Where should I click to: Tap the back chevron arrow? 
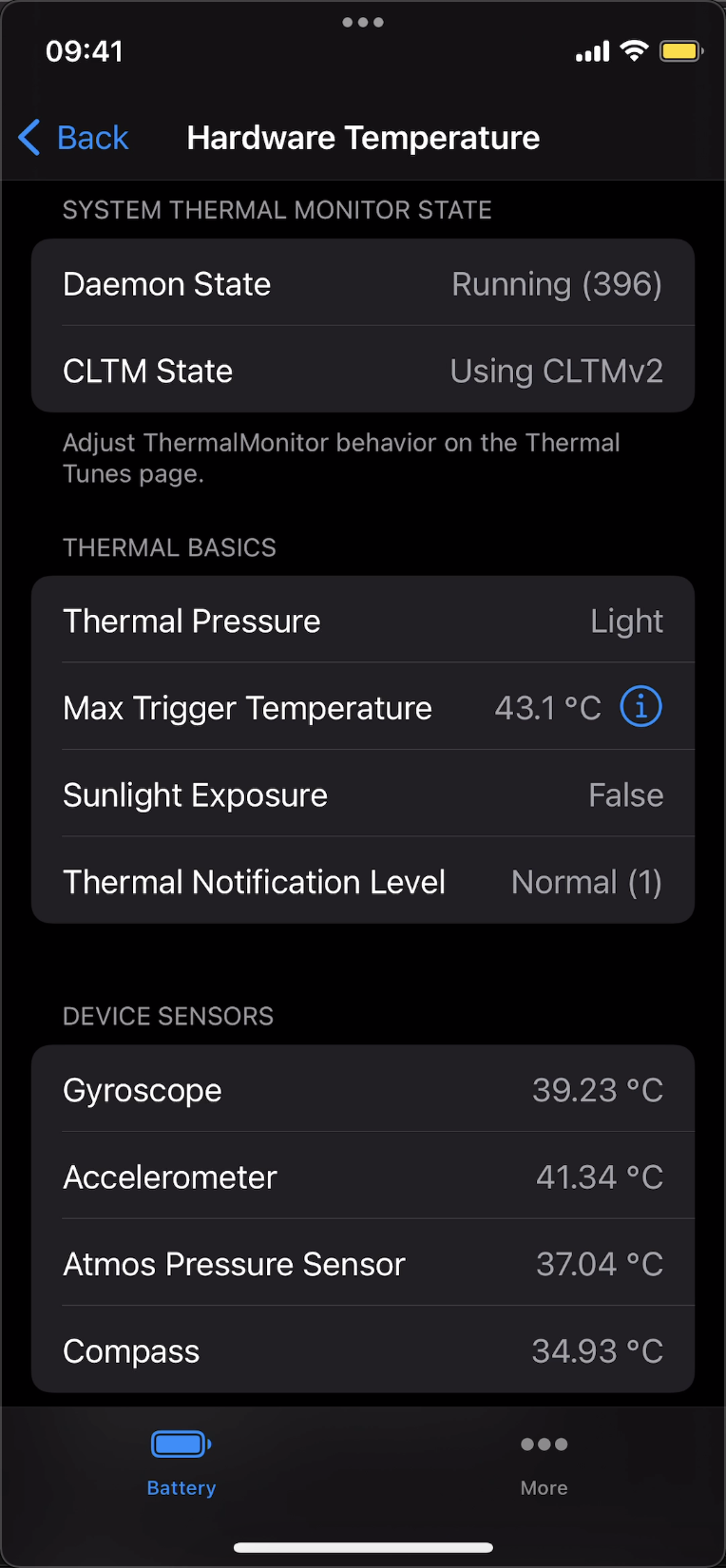pyautogui.click(x=29, y=138)
